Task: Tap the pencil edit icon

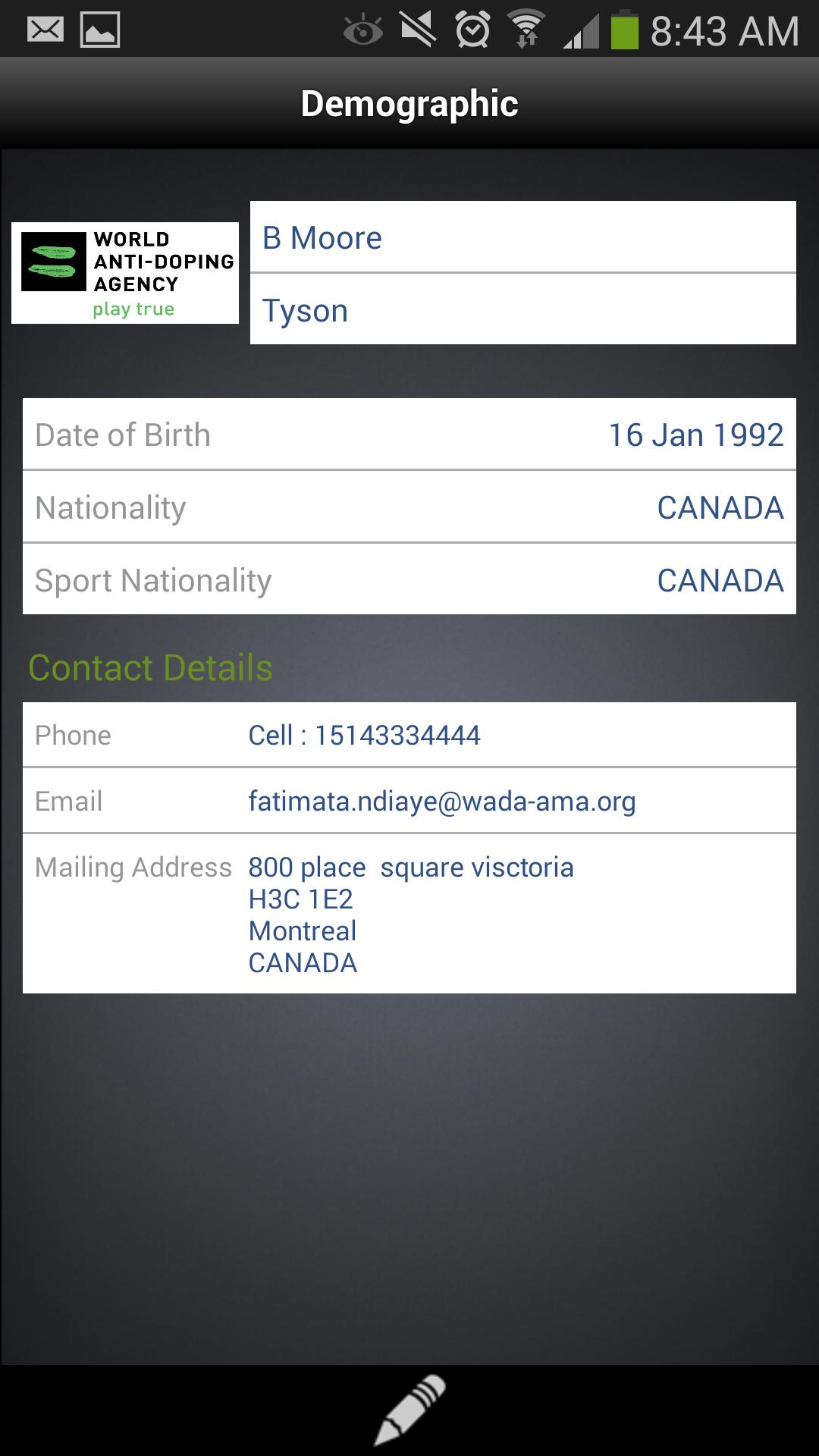Action: click(409, 1410)
